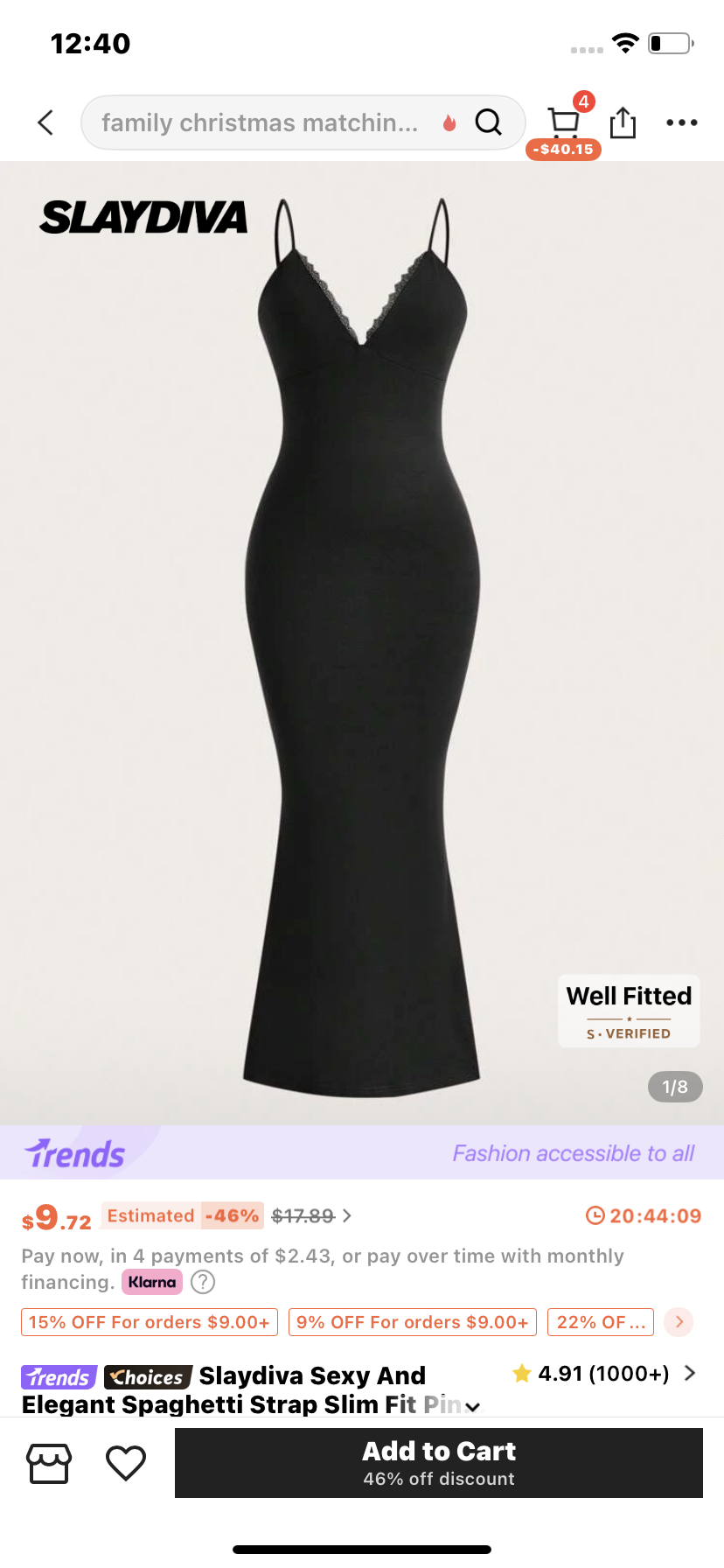Tap the magnifier search icon
This screenshot has width=724, height=1568.
[489, 122]
